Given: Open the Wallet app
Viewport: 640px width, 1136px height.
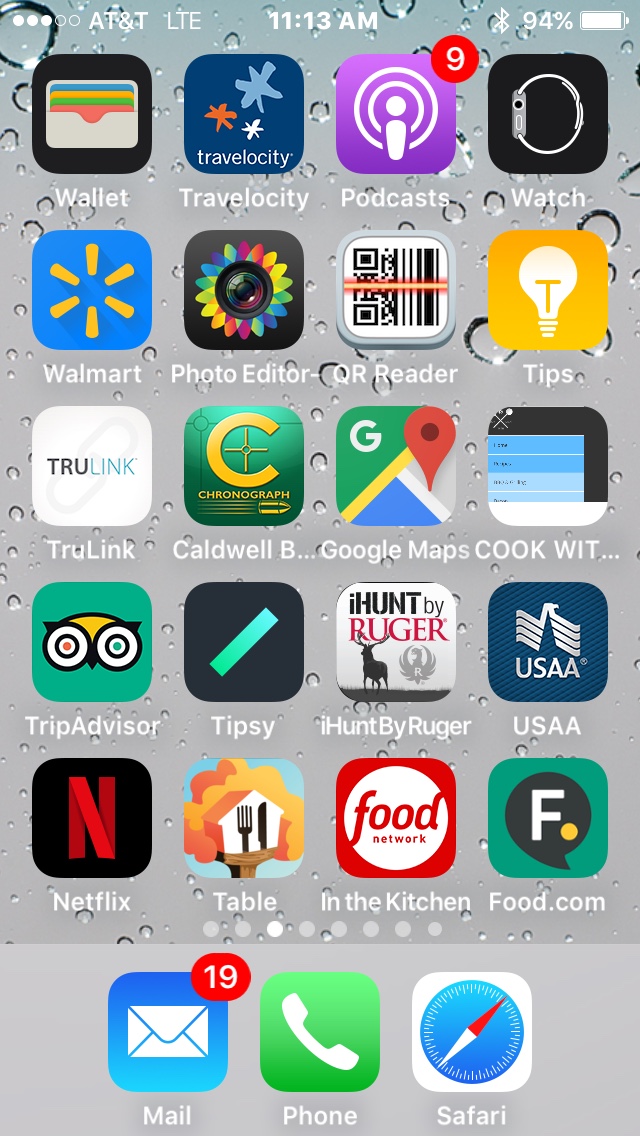Looking at the screenshot, I should 92,114.
